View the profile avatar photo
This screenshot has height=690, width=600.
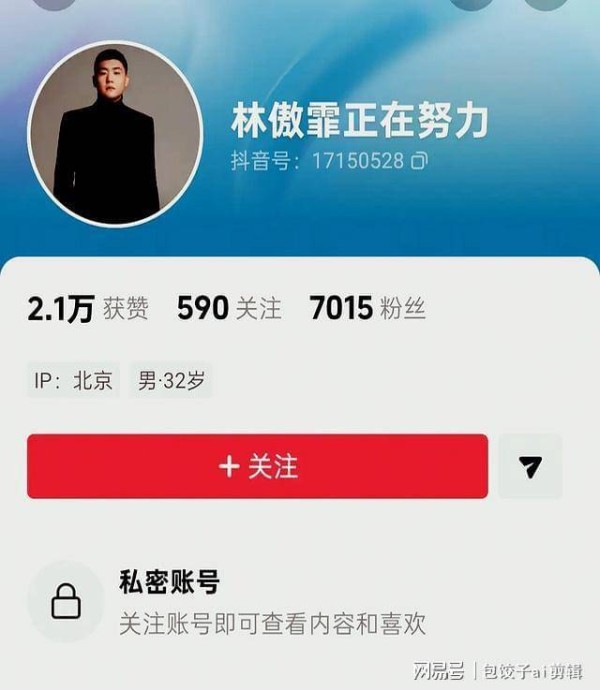click(107, 133)
